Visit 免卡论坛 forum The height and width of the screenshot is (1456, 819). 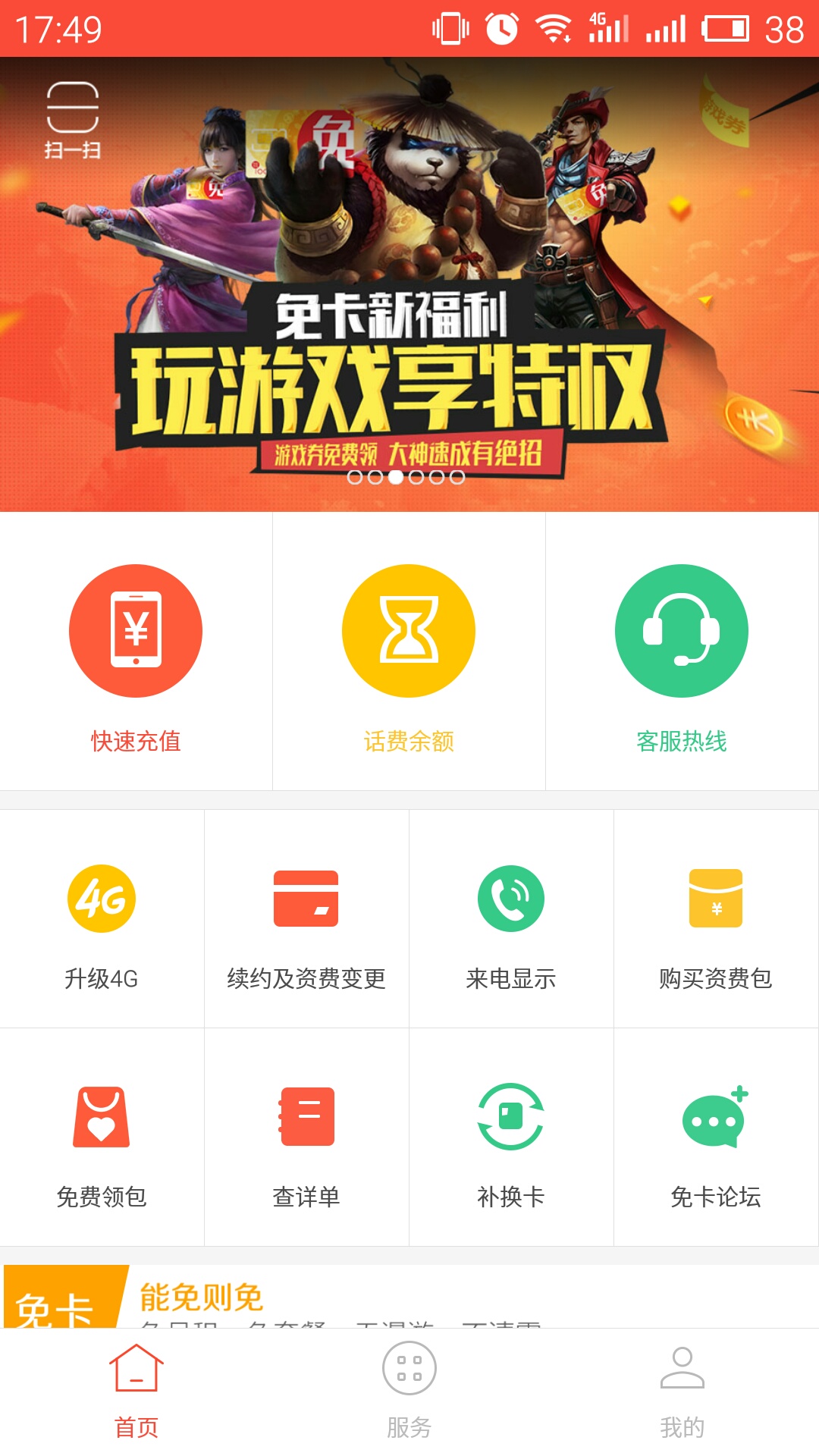click(716, 1137)
